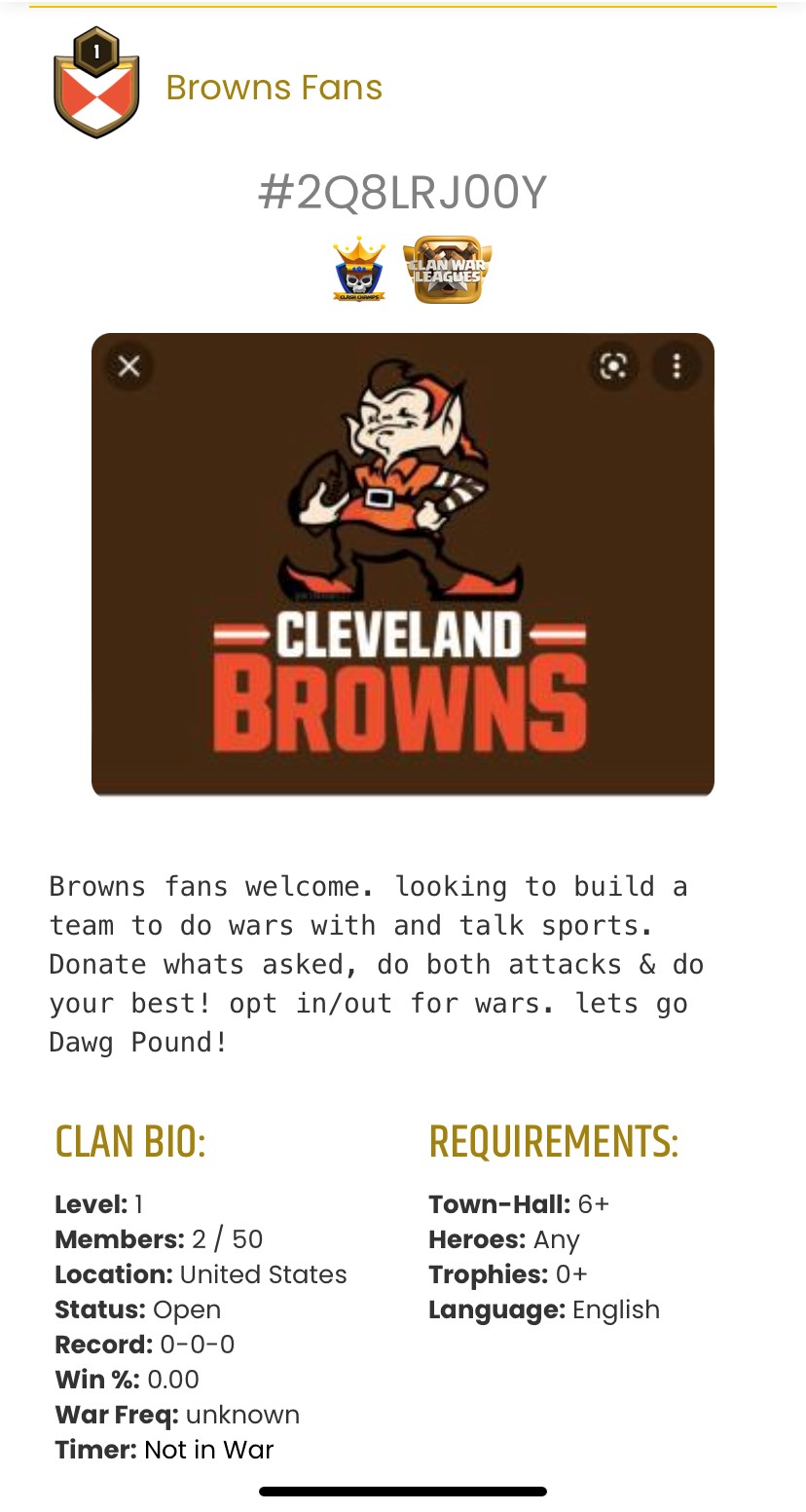The width and height of the screenshot is (806, 1512).
Task: View the Cleveland Browns clan image
Action: (x=403, y=565)
